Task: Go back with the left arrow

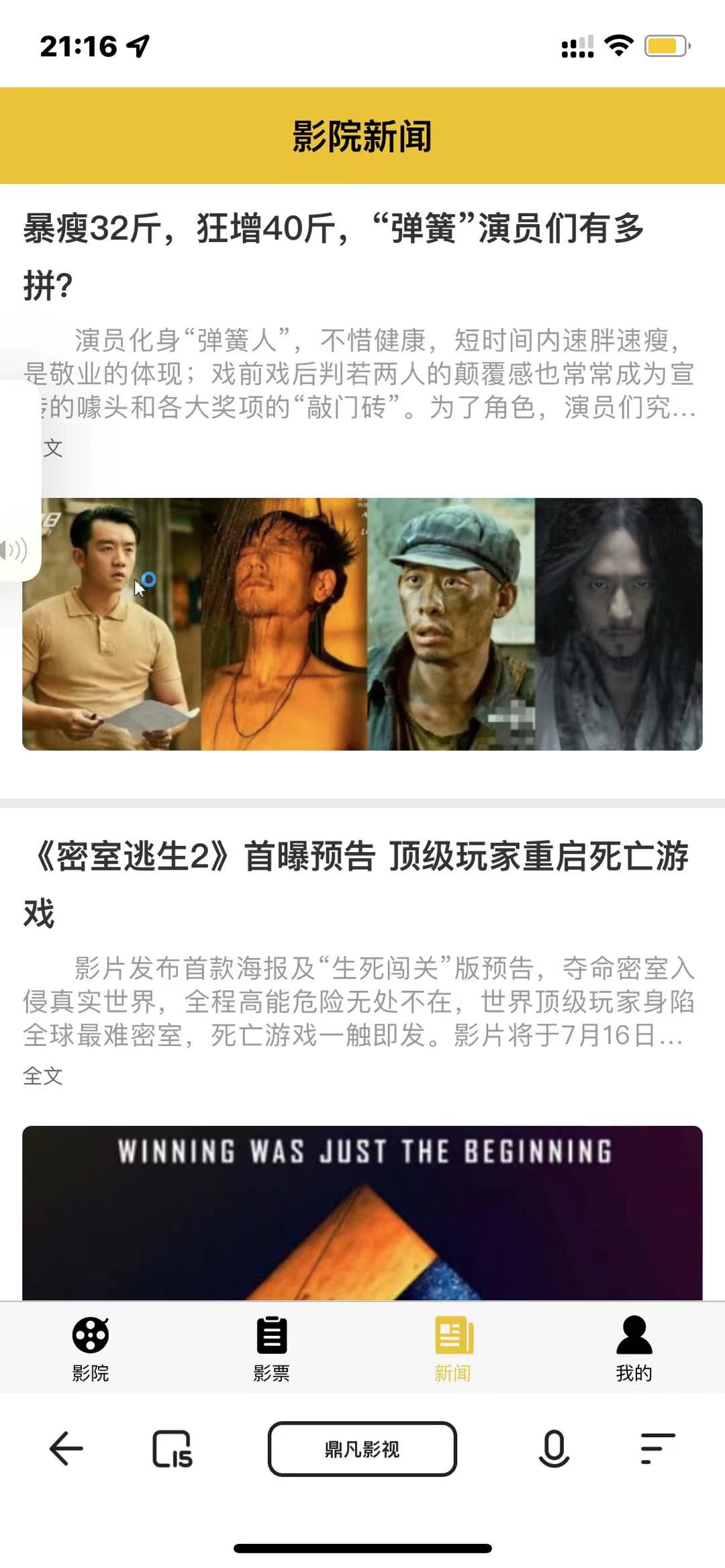Action: (66, 1449)
